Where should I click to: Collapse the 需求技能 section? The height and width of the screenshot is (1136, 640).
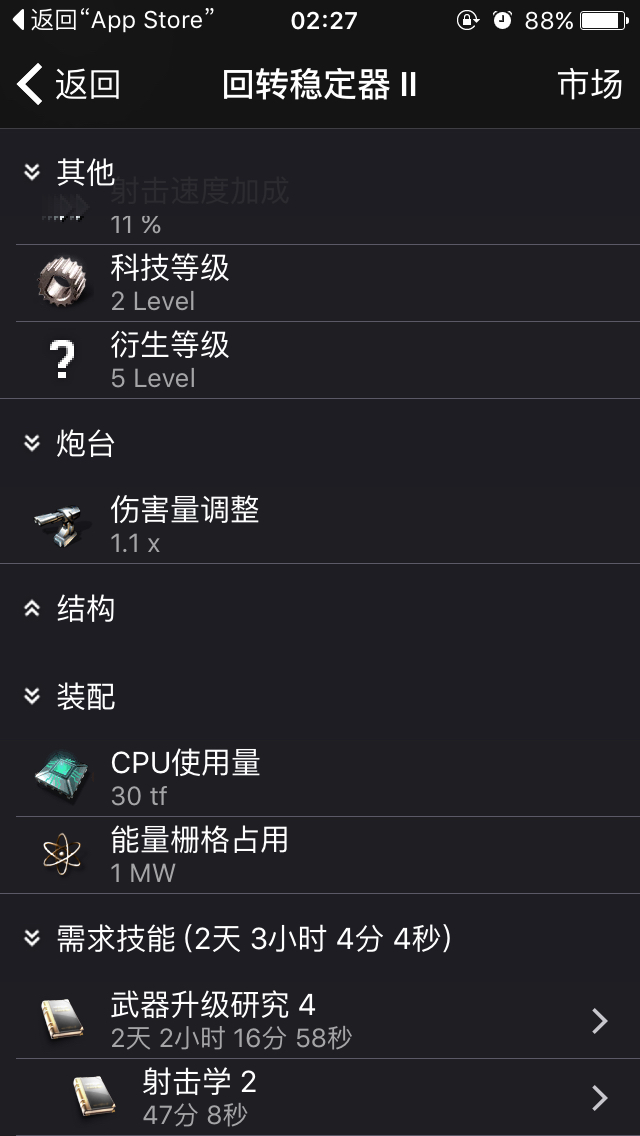(240, 938)
